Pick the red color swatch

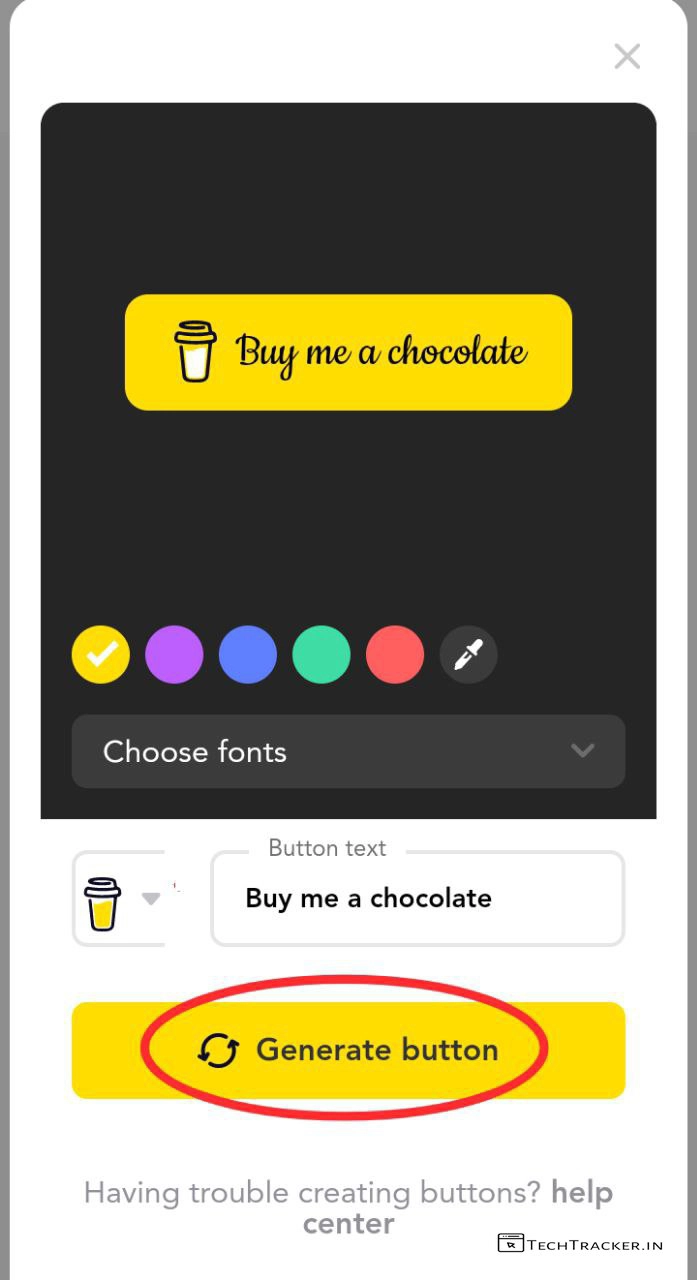tap(395, 655)
